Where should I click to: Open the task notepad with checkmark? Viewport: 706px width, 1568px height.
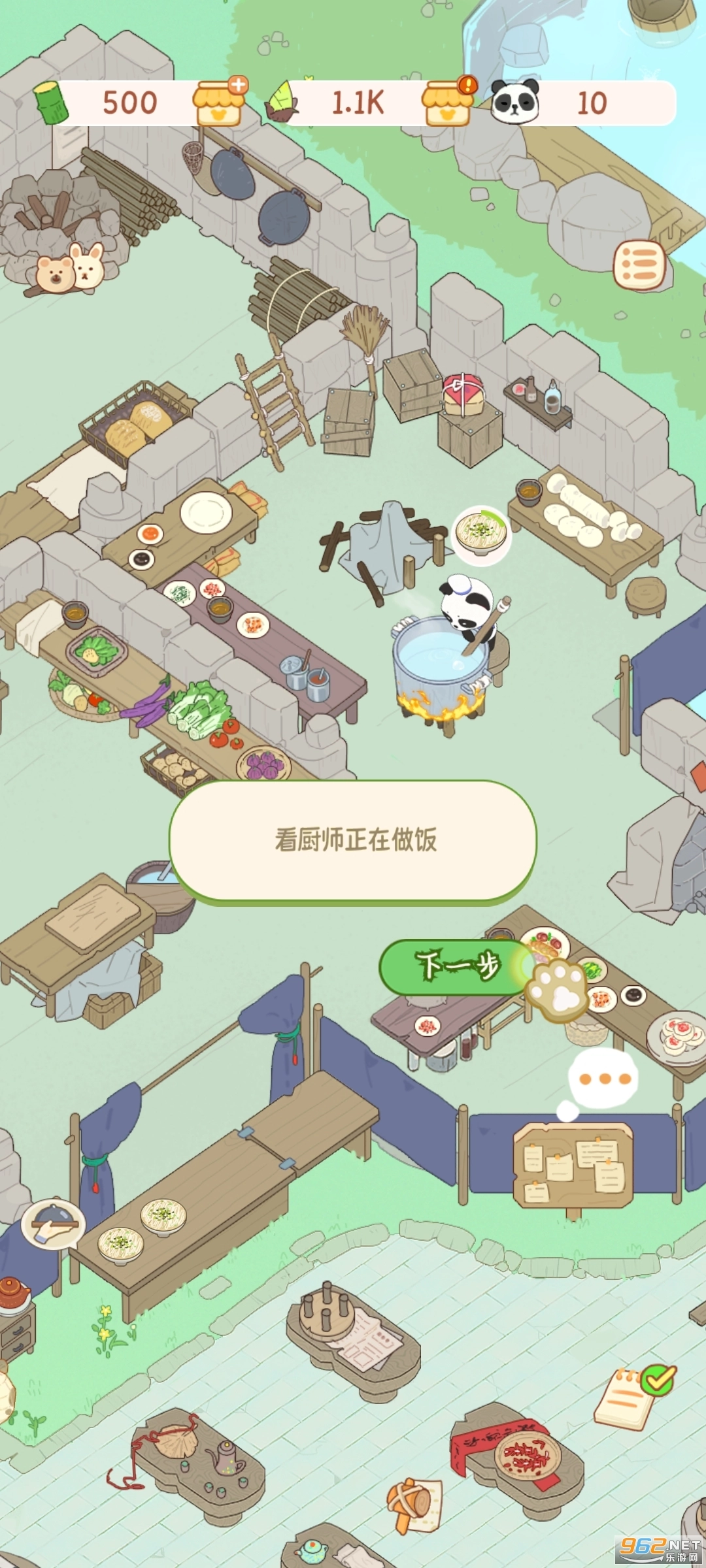pos(631,1399)
